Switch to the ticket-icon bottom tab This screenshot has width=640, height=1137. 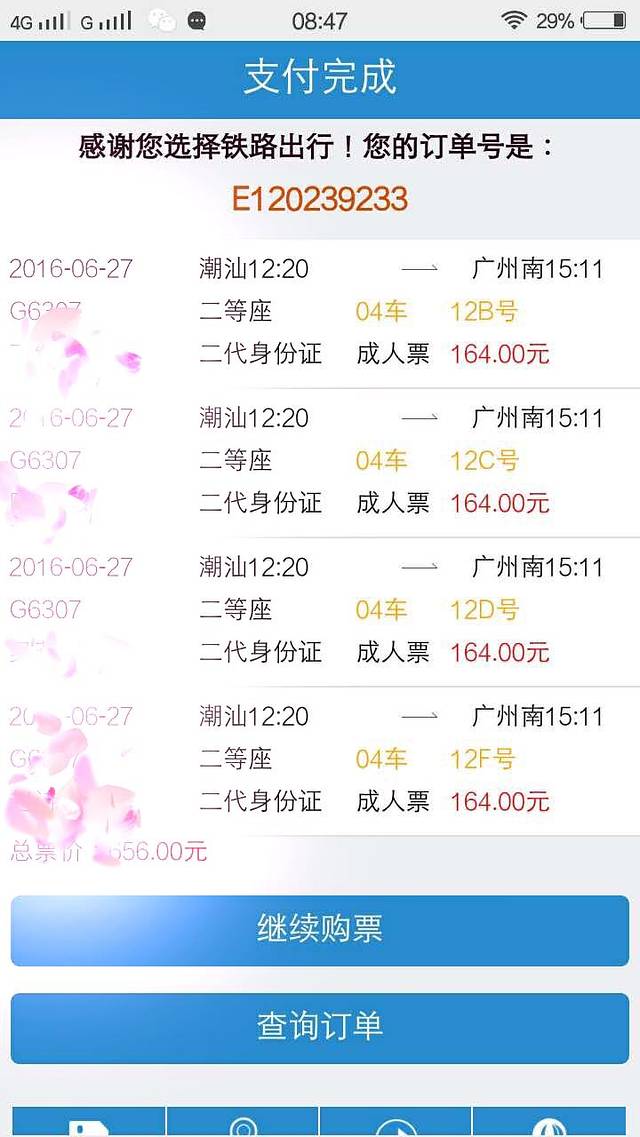(x=88, y=1124)
